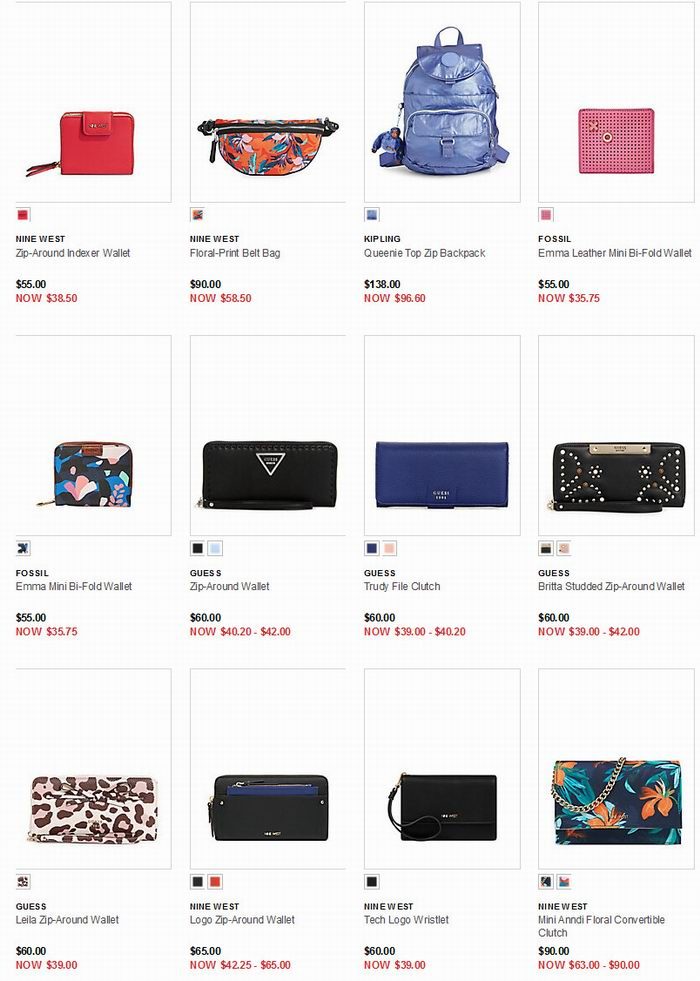Select the light blue swatch for Zip-Around Wallet
Image resolution: width=700 pixels, height=981 pixels.
[216, 548]
